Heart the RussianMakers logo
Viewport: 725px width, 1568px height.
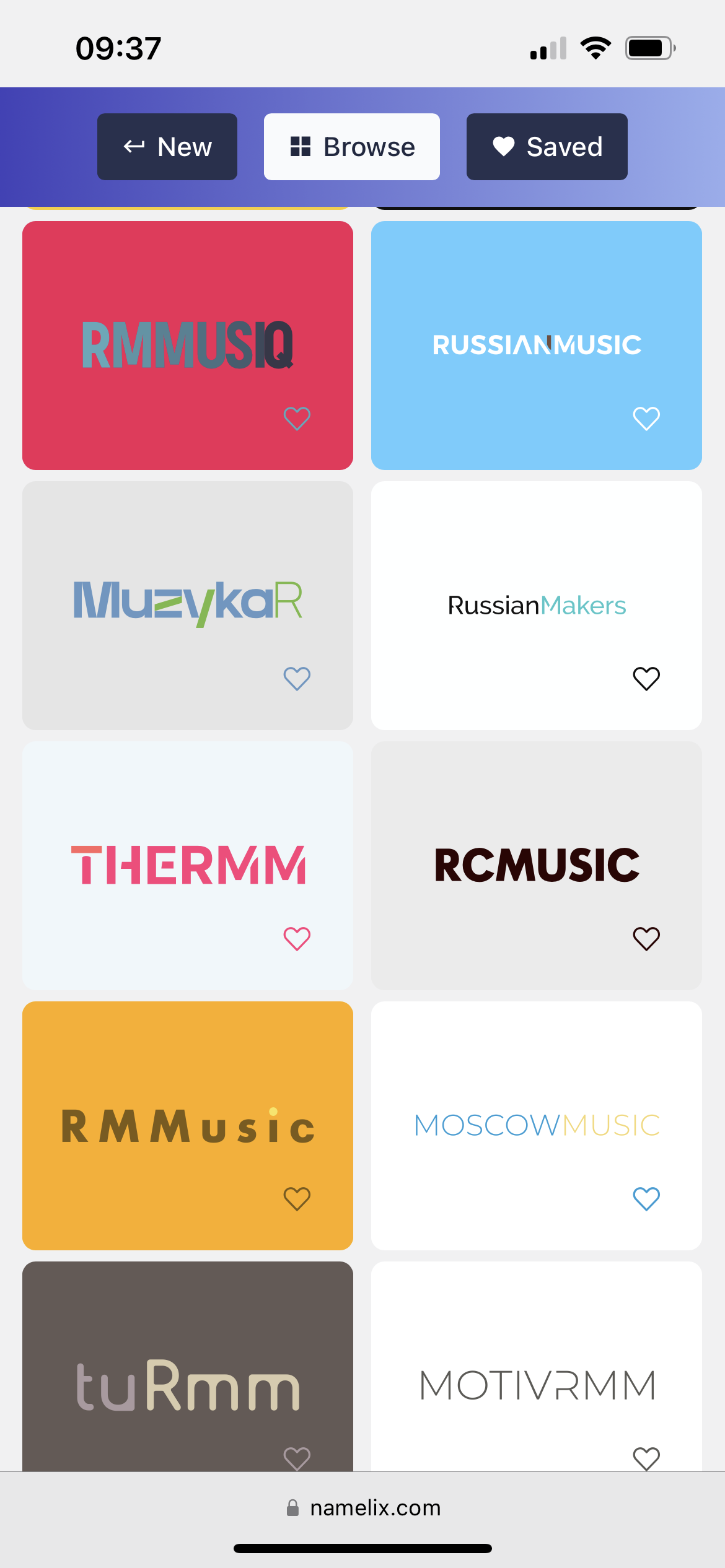646,679
